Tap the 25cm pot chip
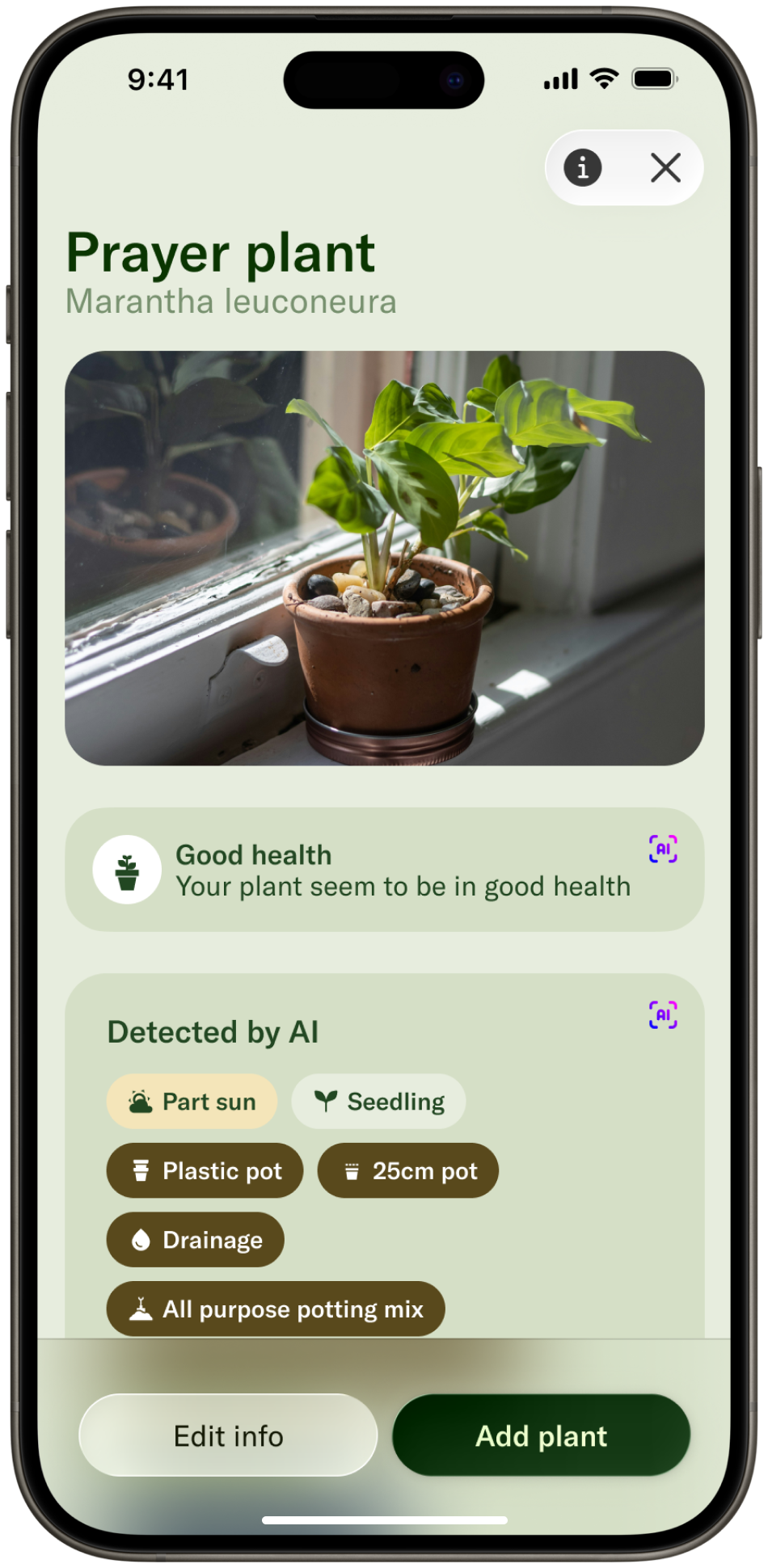The width and height of the screenshot is (768, 1568). tap(407, 1170)
